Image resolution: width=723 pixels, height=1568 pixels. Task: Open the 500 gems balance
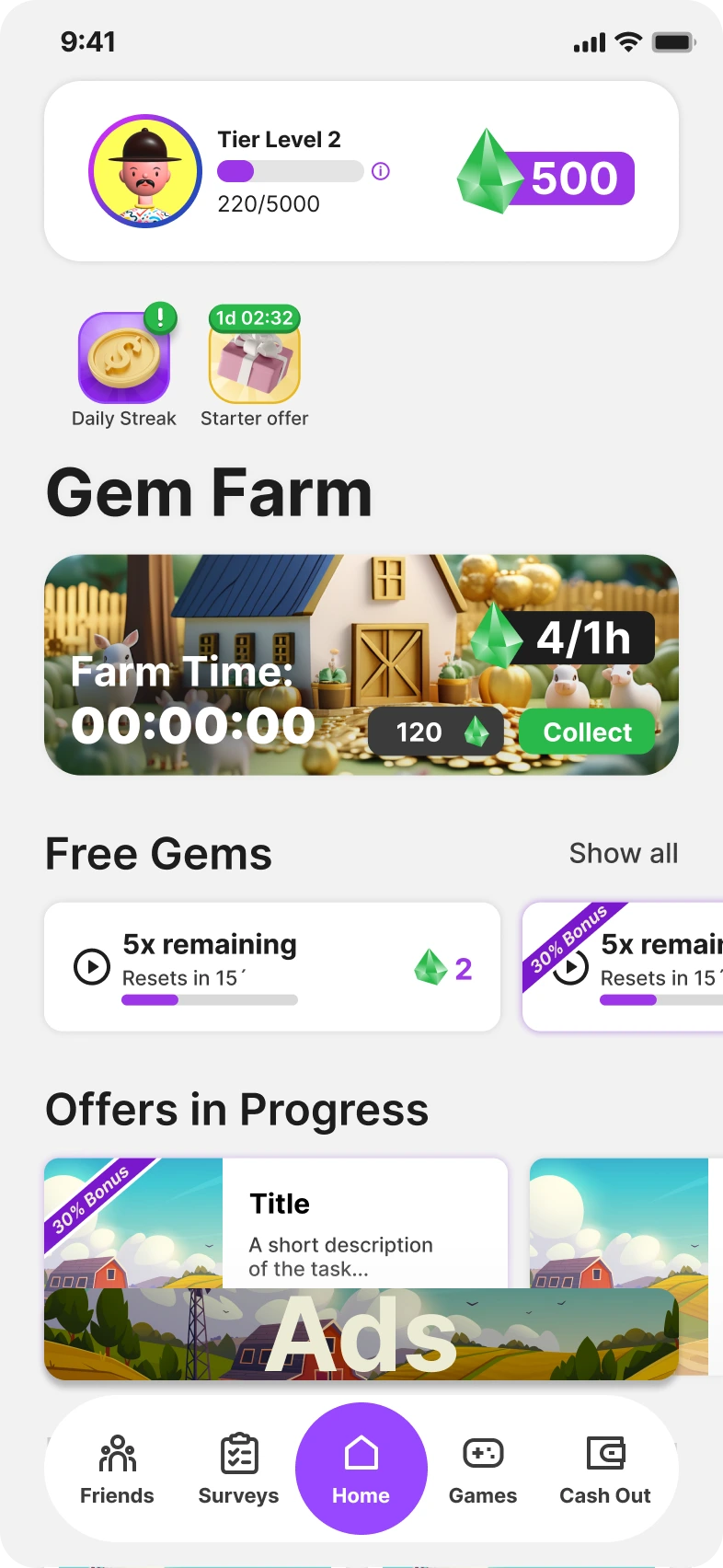547,177
